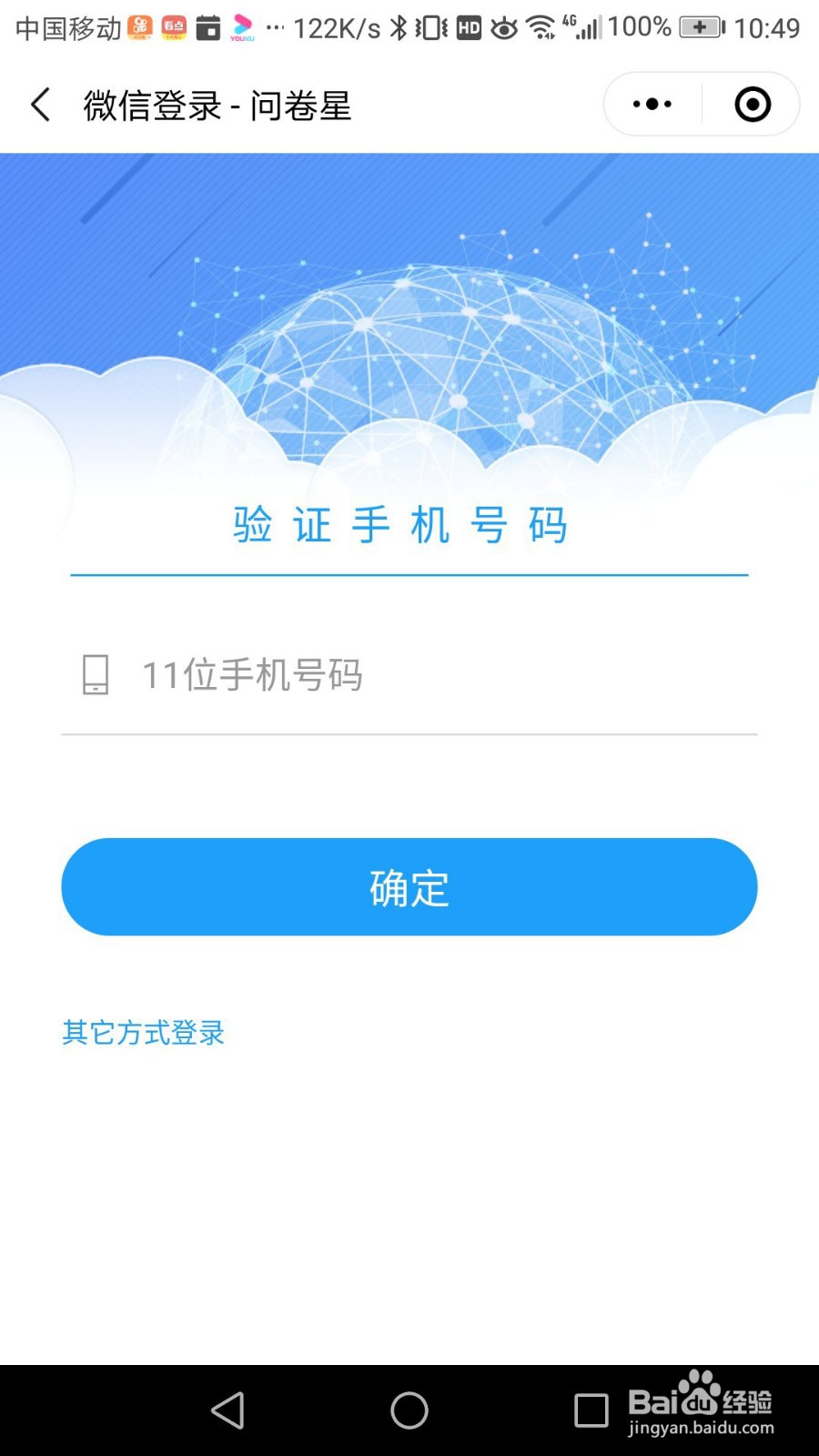Tap the calendar notification icon
The height and width of the screenshot is (1456, 819).
(207, 27)
